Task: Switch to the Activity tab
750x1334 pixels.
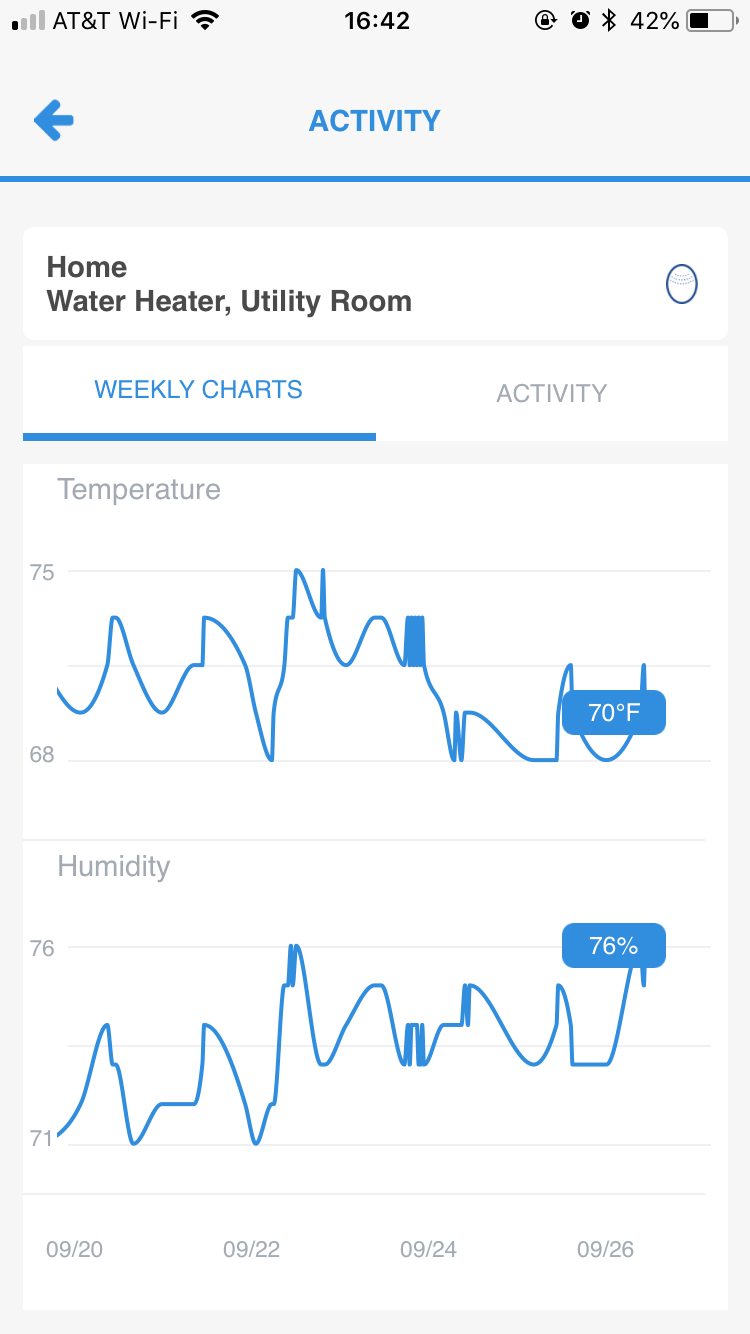Action: click(x=551, y=393)
